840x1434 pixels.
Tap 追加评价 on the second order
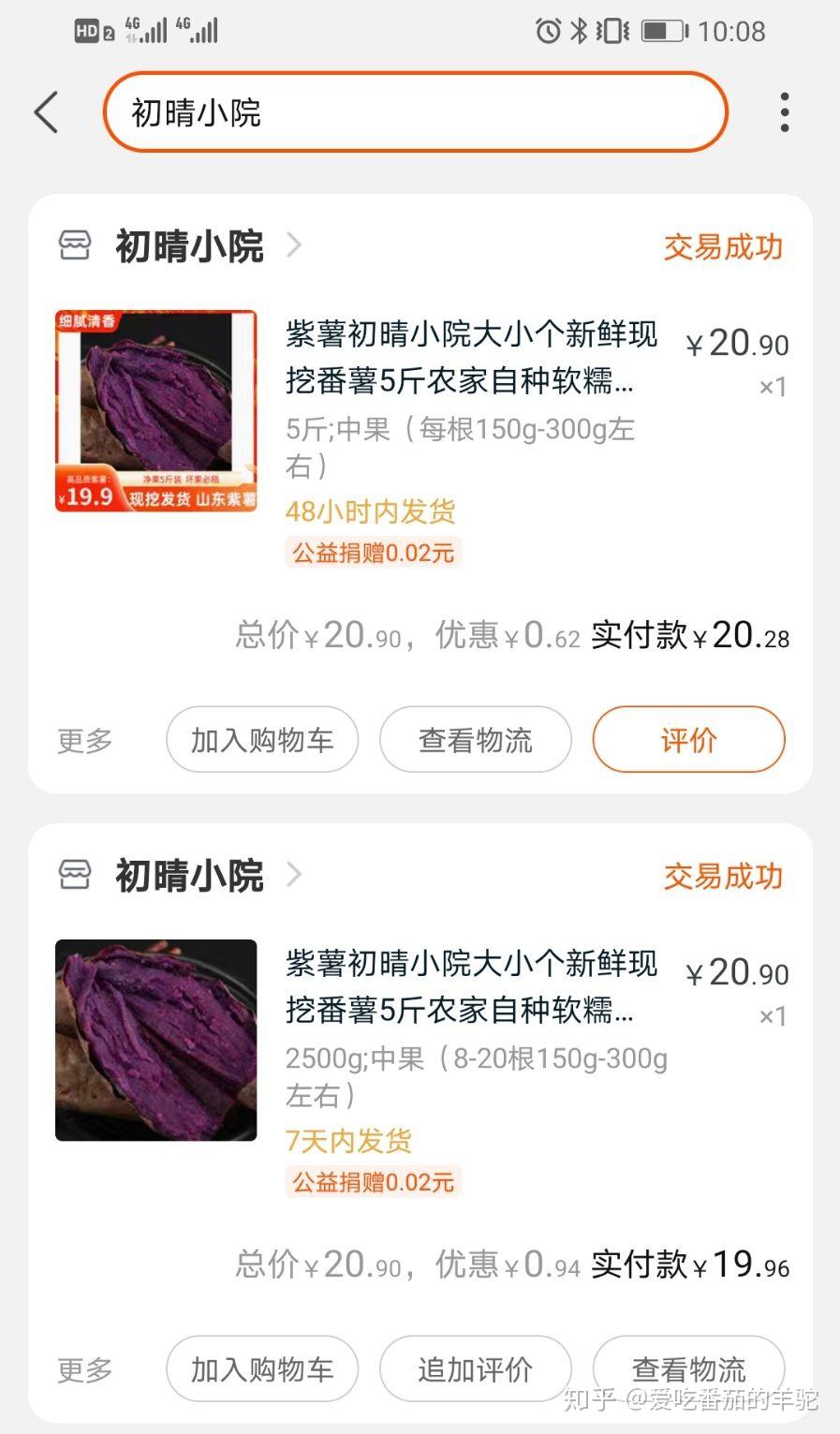coord(475,1368)
